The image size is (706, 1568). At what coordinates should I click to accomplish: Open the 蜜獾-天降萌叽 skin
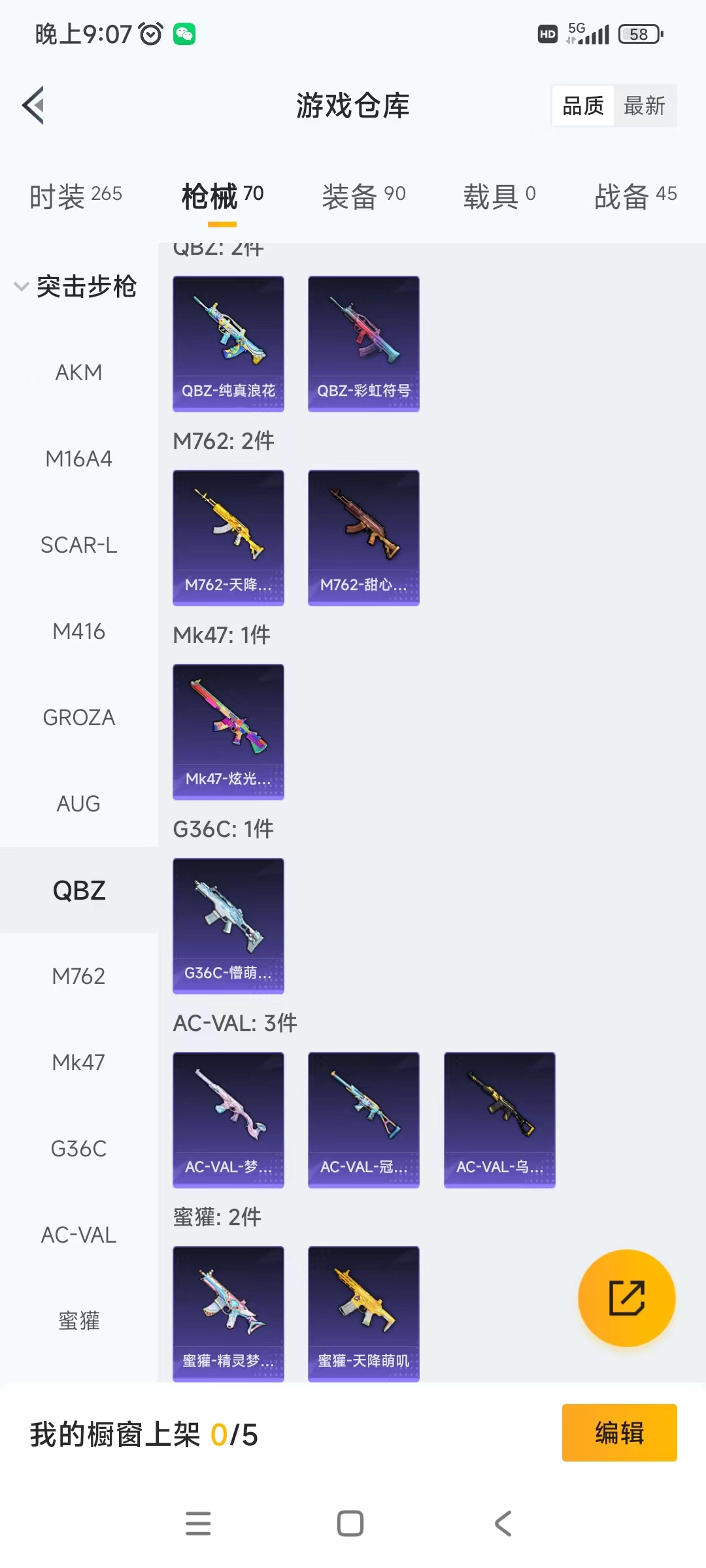(363, 1313)
